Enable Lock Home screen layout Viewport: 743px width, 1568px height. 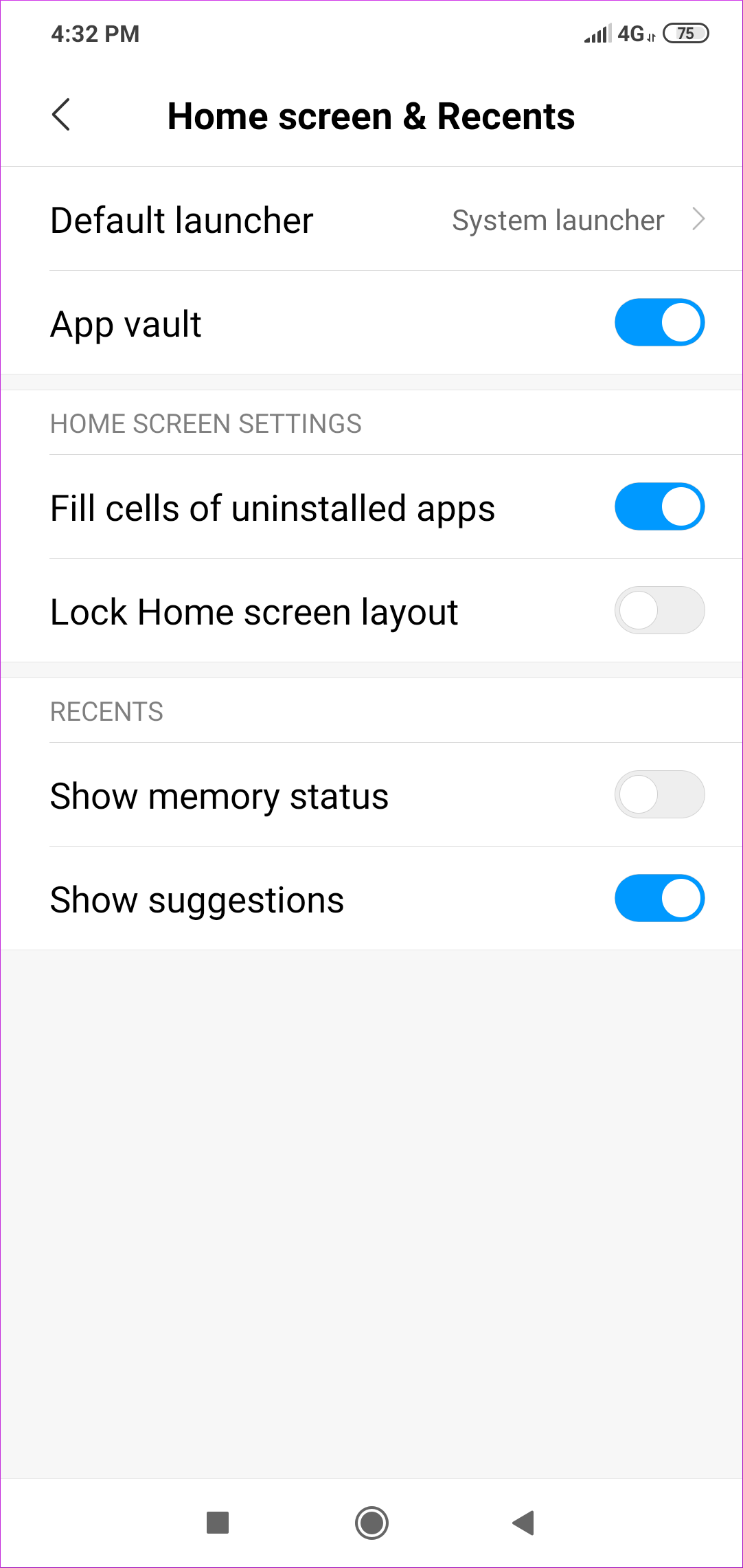(x=659, y=610)
